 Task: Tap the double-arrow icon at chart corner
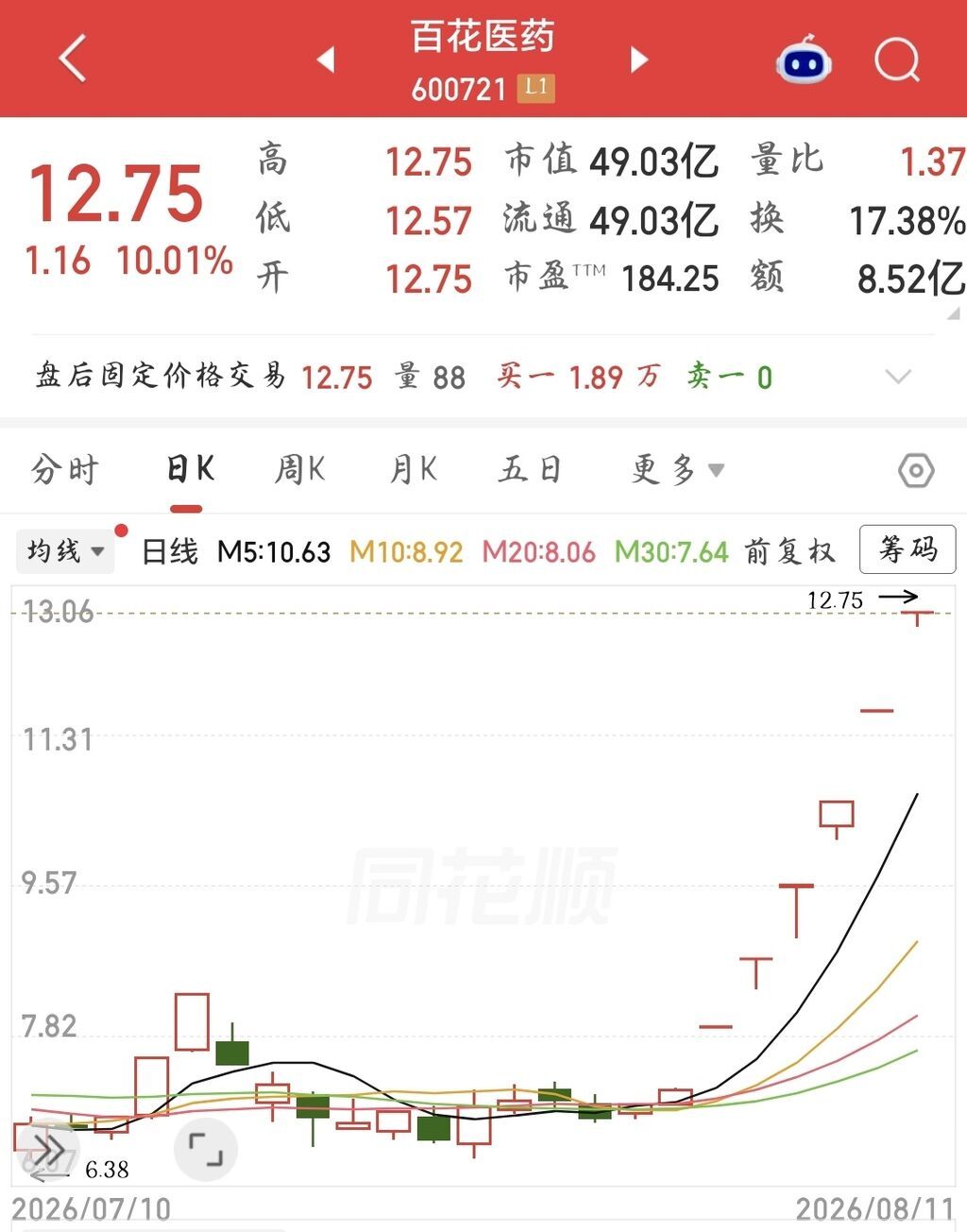pyautogui.click(x=47, y=1151)
